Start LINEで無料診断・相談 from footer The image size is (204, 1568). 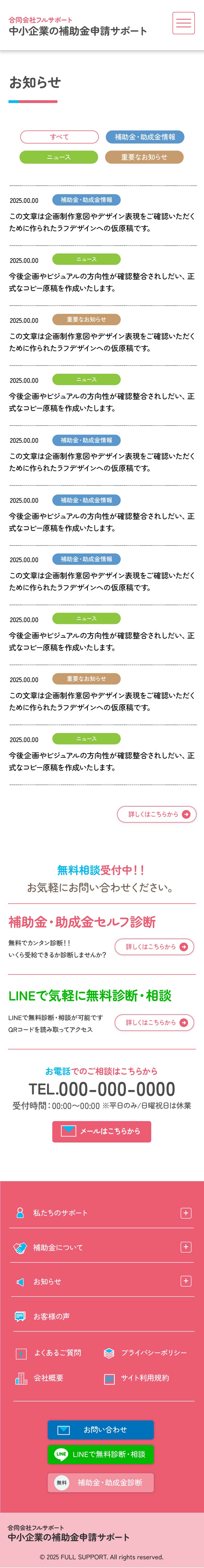click(101, 1454)
